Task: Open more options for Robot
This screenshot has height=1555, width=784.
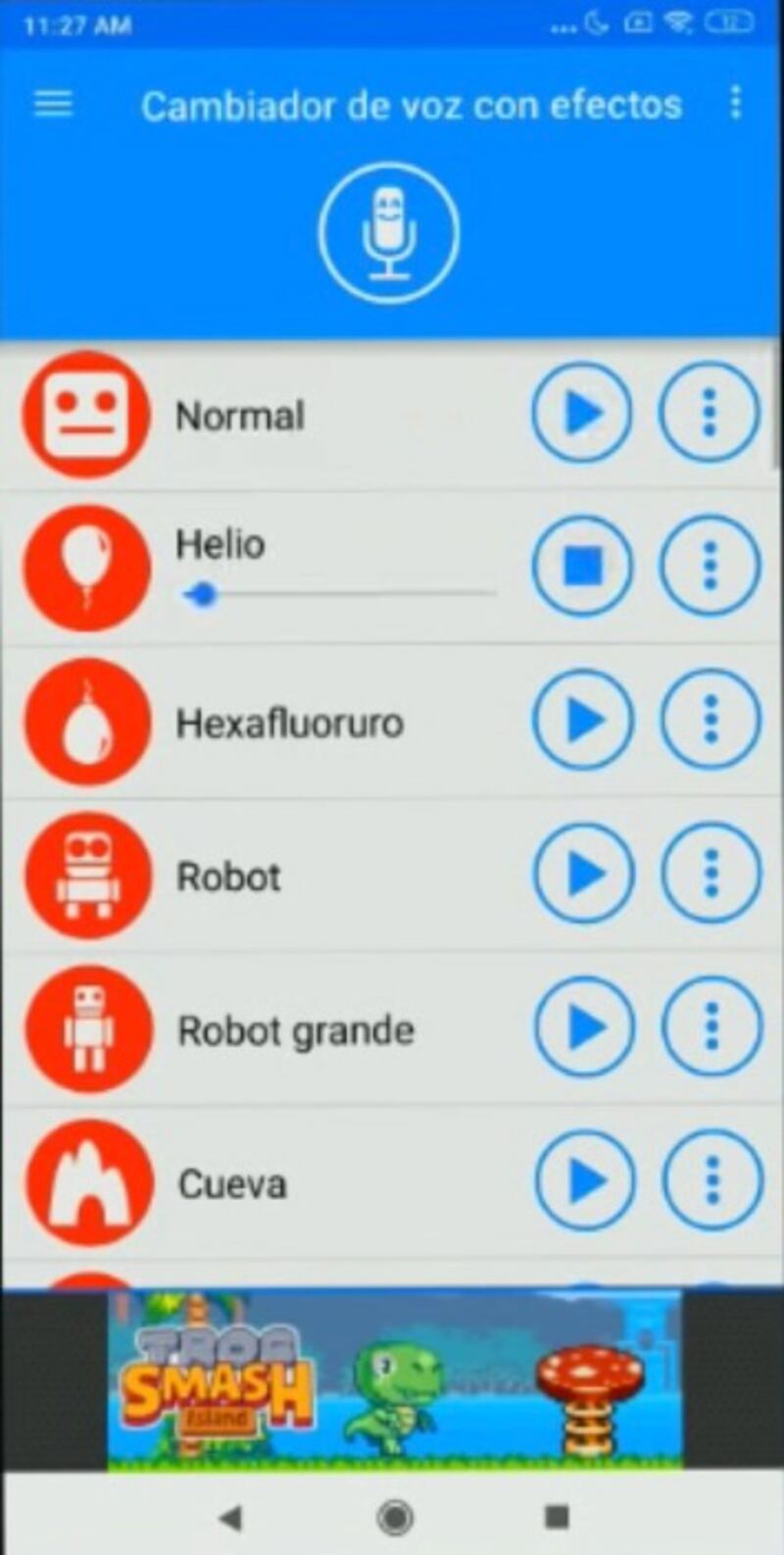Action: [711, 874]
